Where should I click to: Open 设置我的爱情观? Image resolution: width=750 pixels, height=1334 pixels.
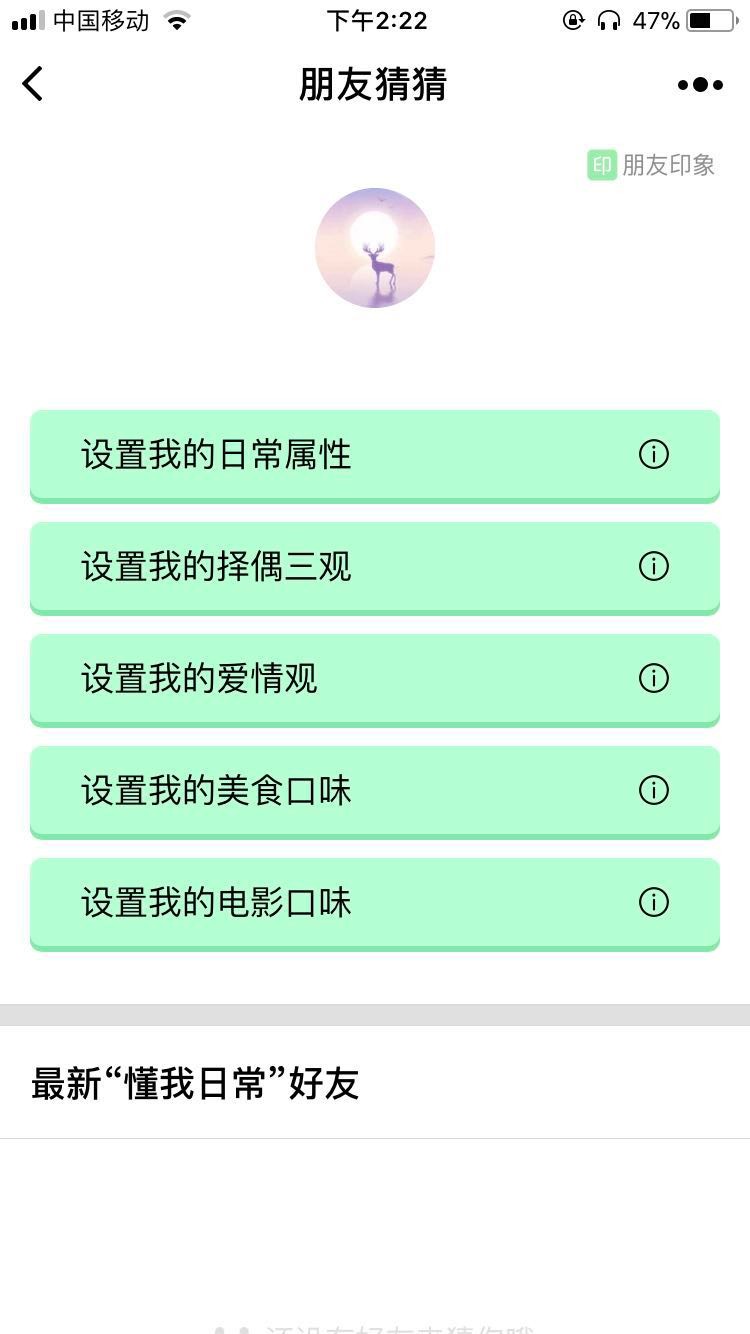375,679
